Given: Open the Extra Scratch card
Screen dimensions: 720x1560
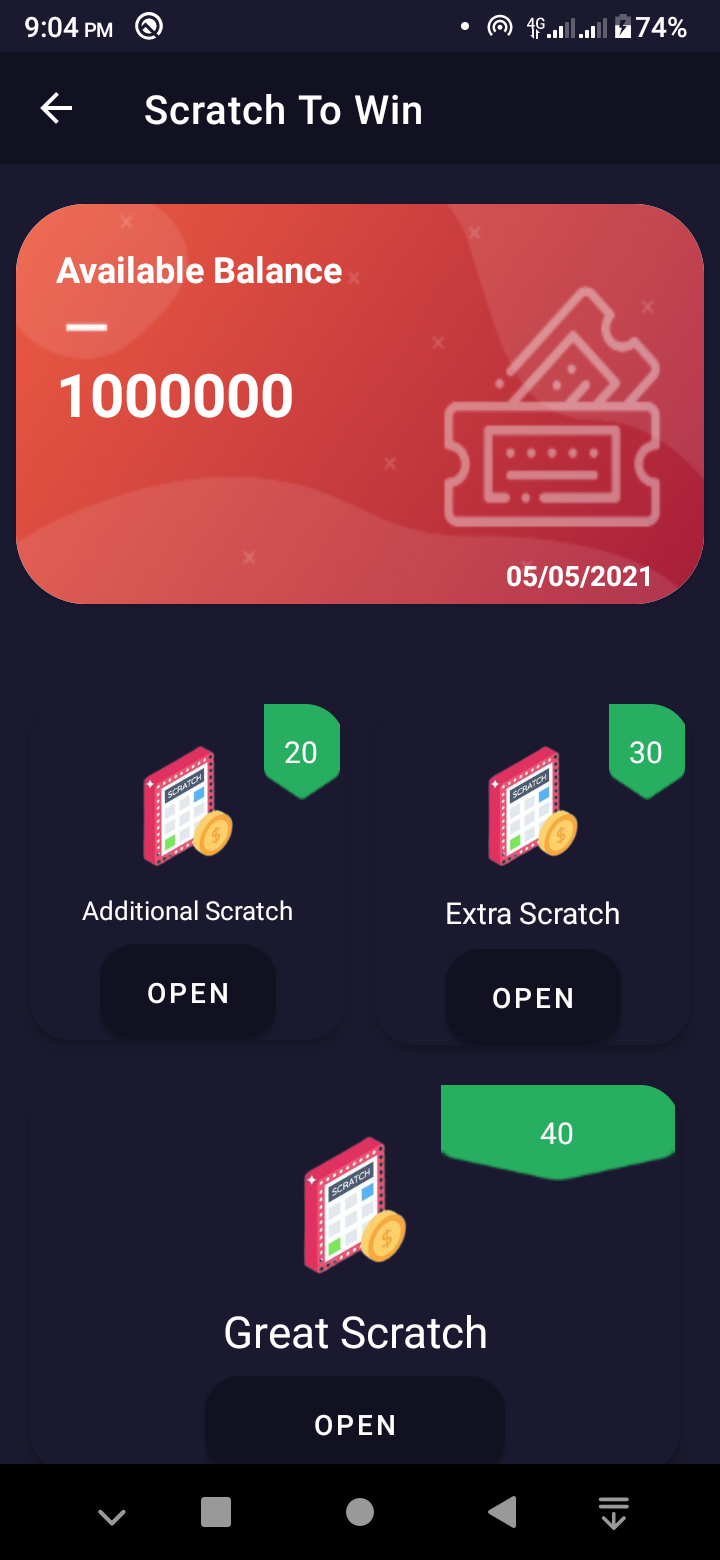Looking at the screenshot, I should click(x=533, y=998).
